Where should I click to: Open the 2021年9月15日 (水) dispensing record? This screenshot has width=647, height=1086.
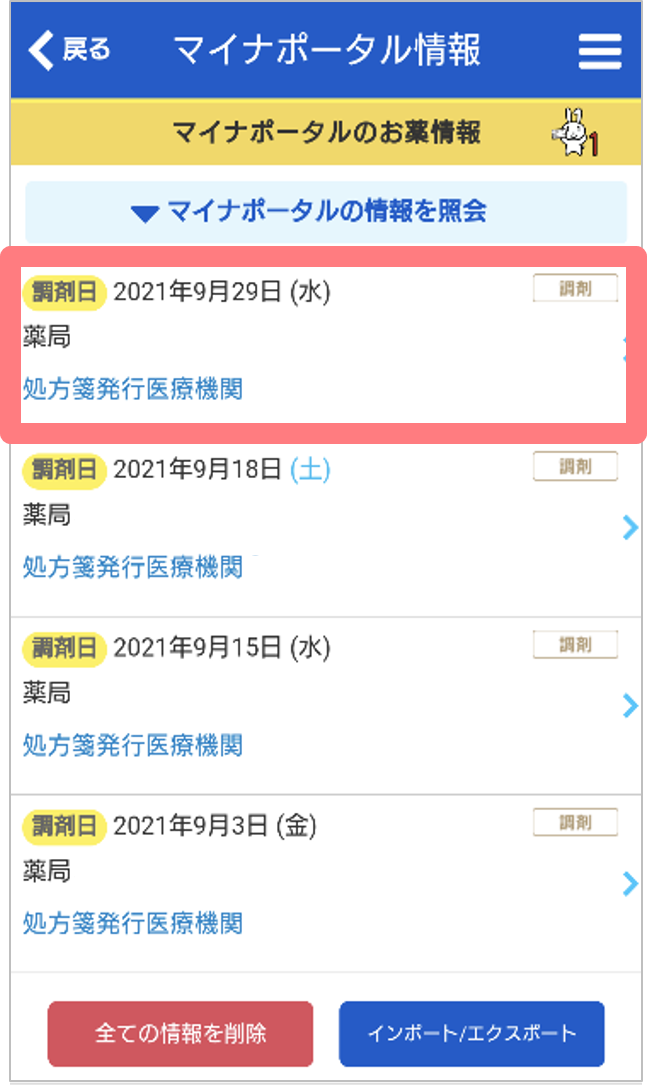pyautogui.click(x=326, y=706)
